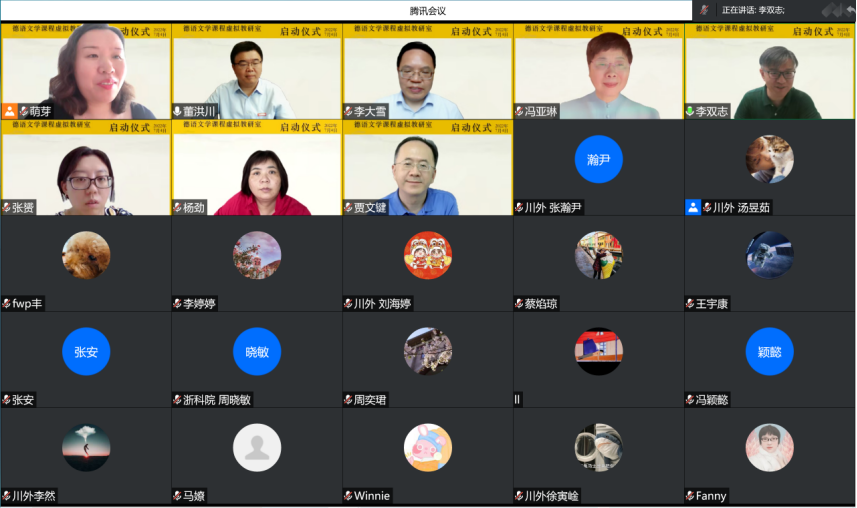857x508 pixels.
Task: Open participant tile 马嫄
Action: click(x=256, y=454)
